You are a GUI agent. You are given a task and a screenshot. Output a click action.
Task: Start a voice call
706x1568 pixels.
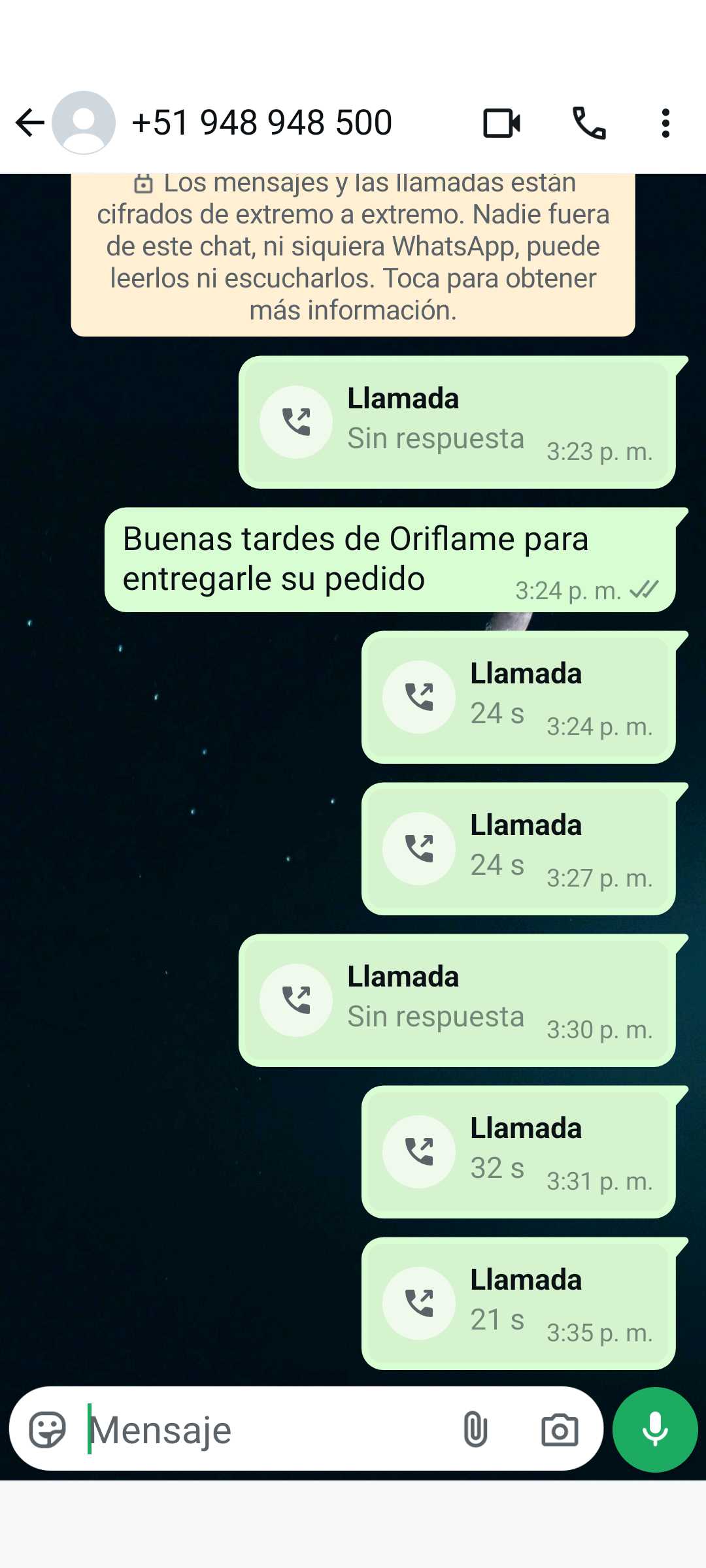click(x=589, y=123)
